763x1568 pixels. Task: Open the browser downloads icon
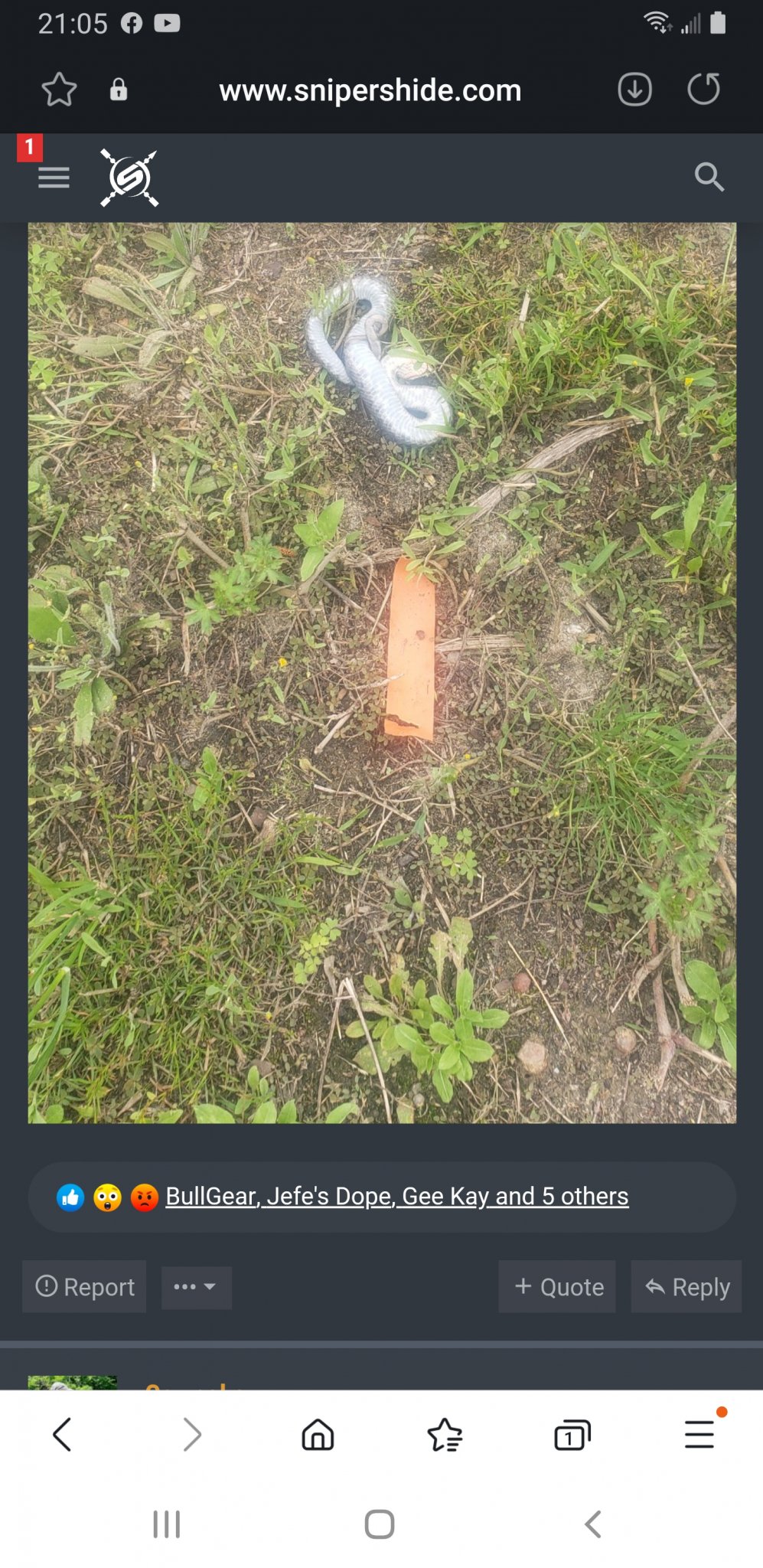(634, 90)
